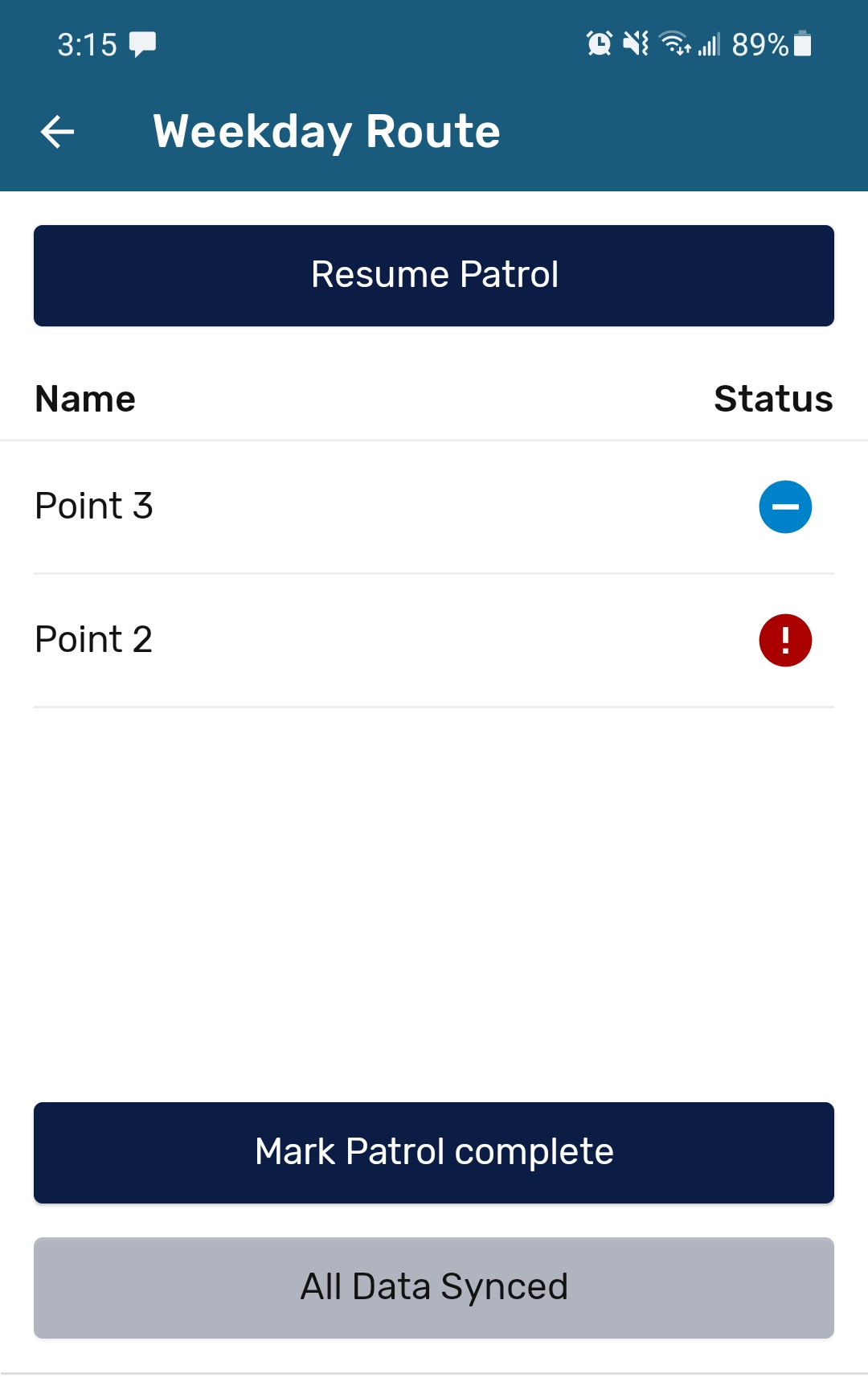Click the muted sound icon in status bar
The width and height of the screenshot is (868, 1386).
(635, 44)
